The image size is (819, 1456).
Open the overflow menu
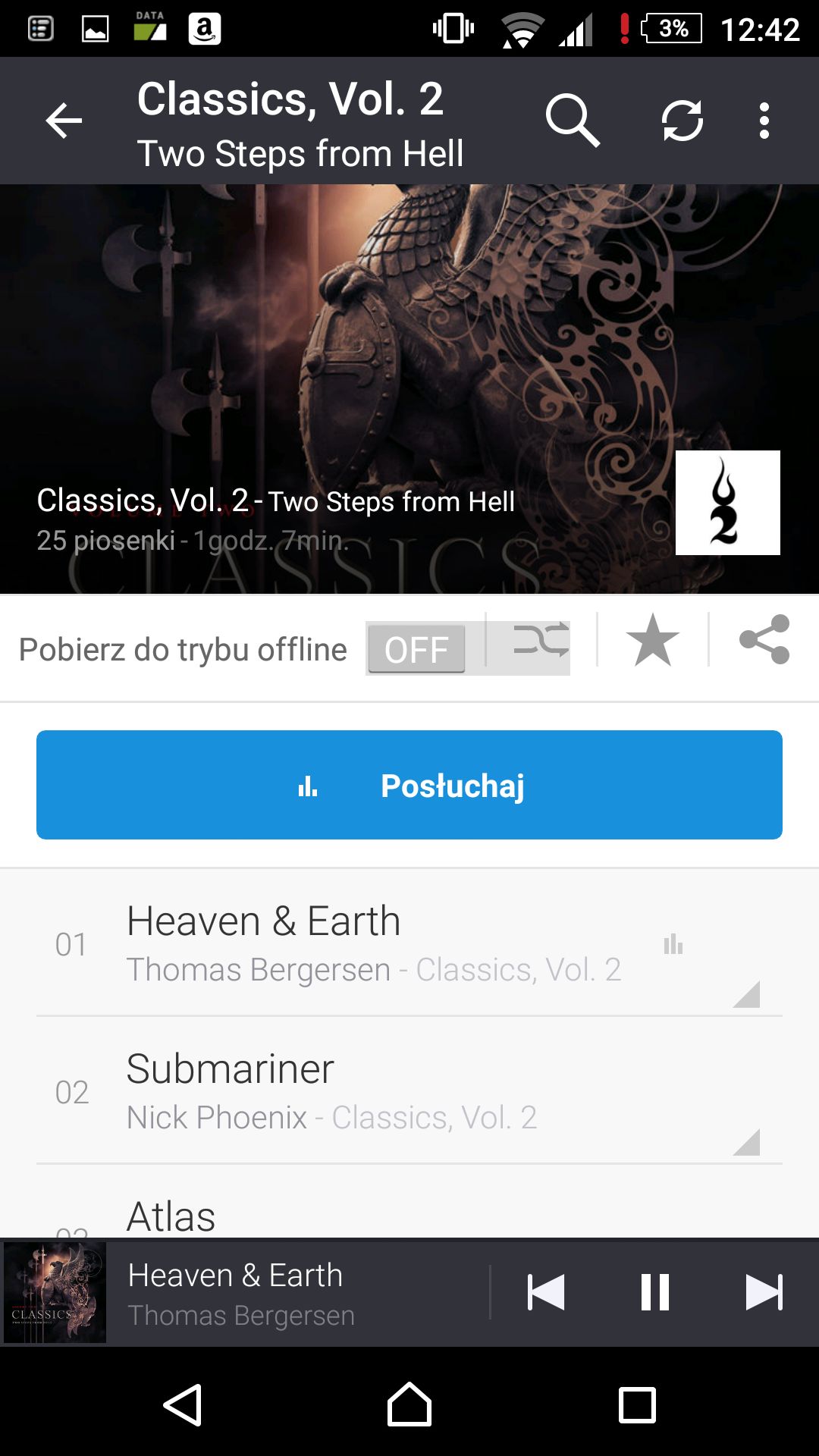click(764, 121)
